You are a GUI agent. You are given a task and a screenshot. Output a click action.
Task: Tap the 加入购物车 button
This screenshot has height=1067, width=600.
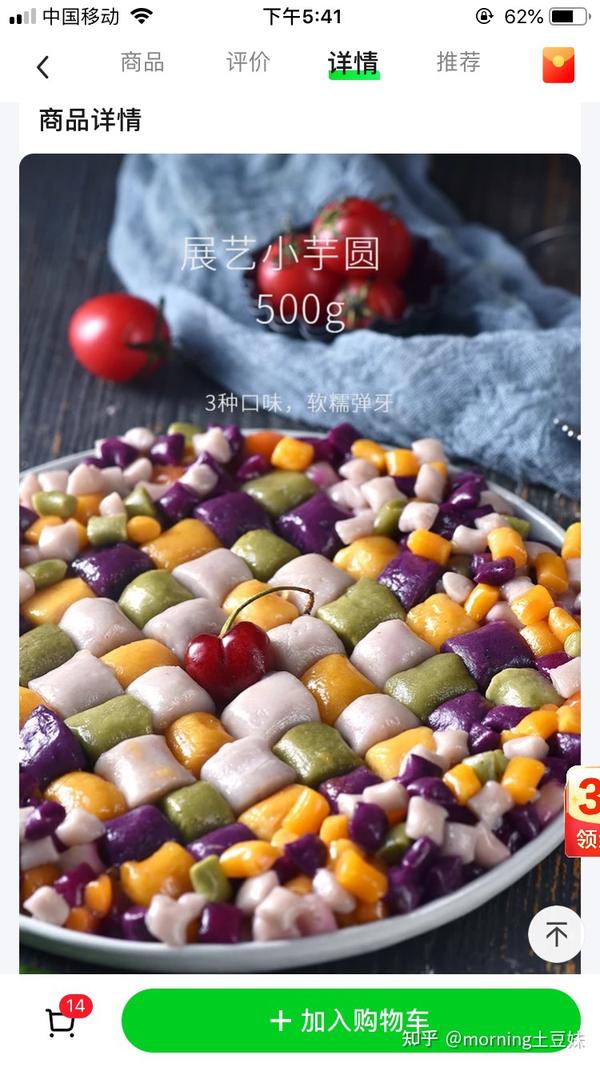pos(351,1020)
